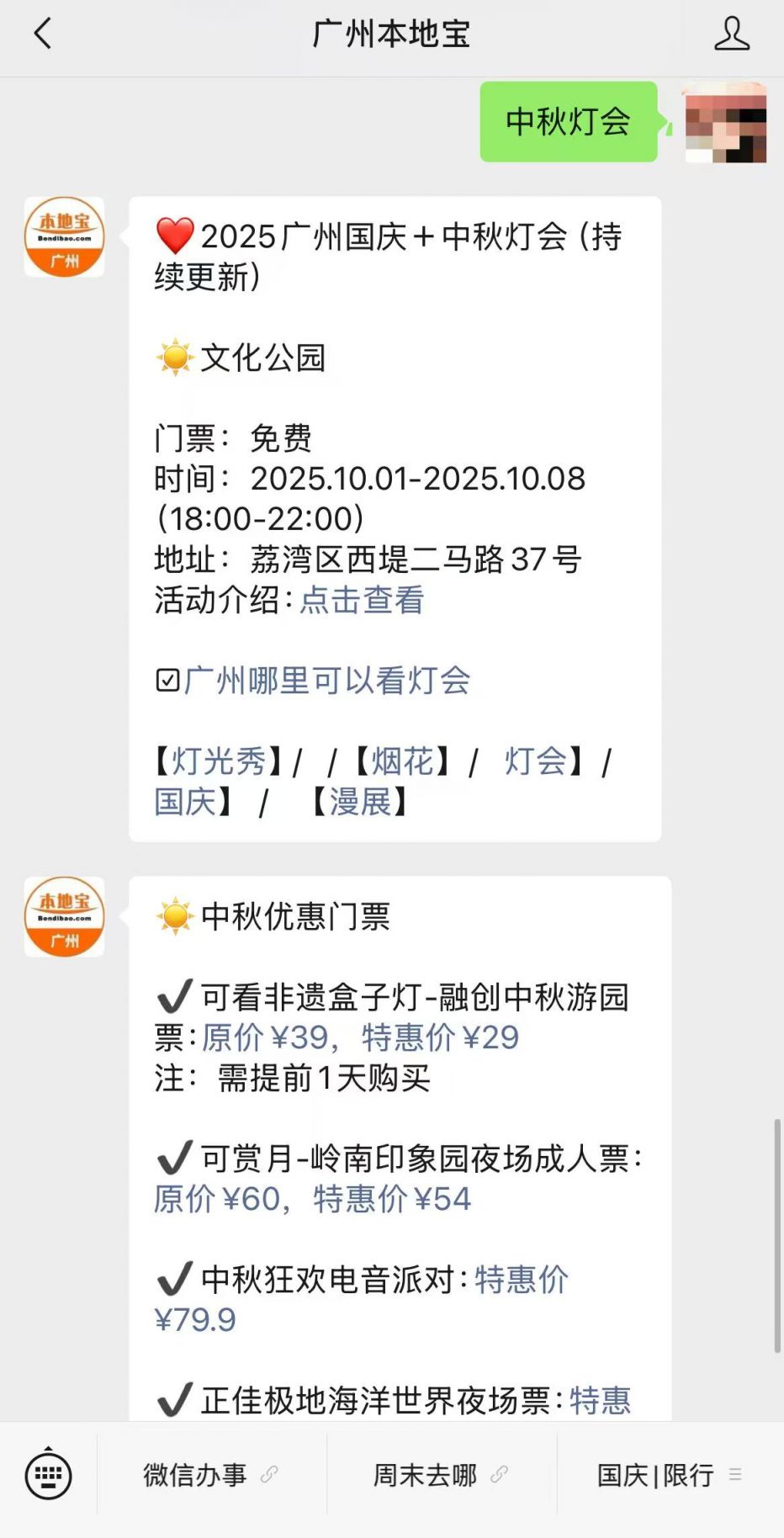
Task: Open the account profile icon
Action: click(x=731, y=34)
